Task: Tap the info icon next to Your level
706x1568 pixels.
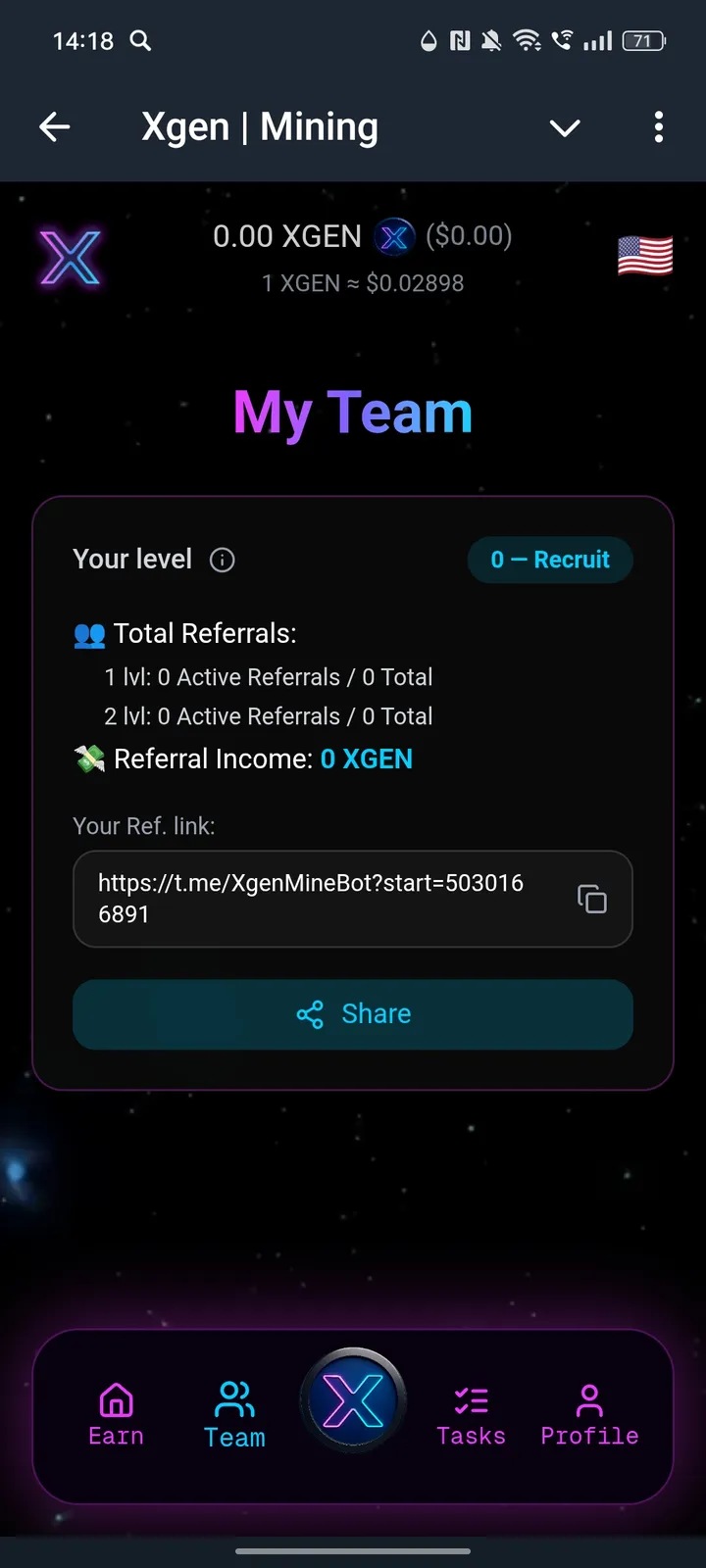Action: pos(222,560)
